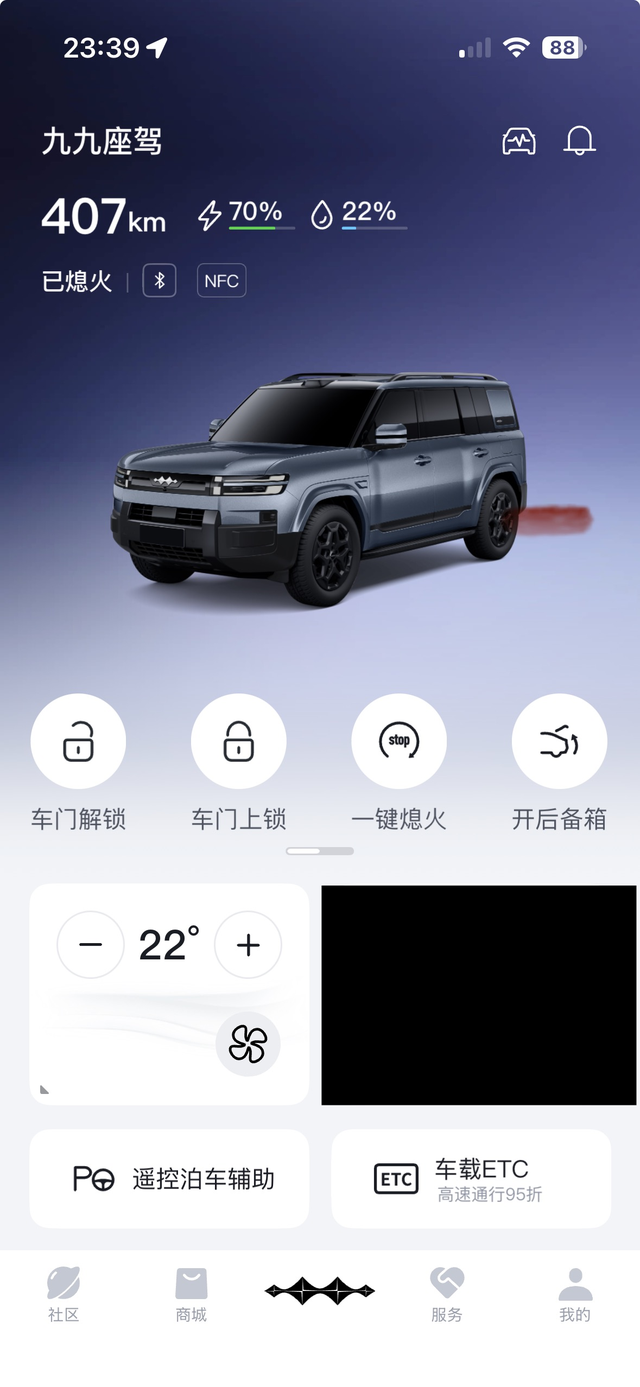Tap the Bluetooth key icon
This screenshot has width=640, height=1387.
159,281
